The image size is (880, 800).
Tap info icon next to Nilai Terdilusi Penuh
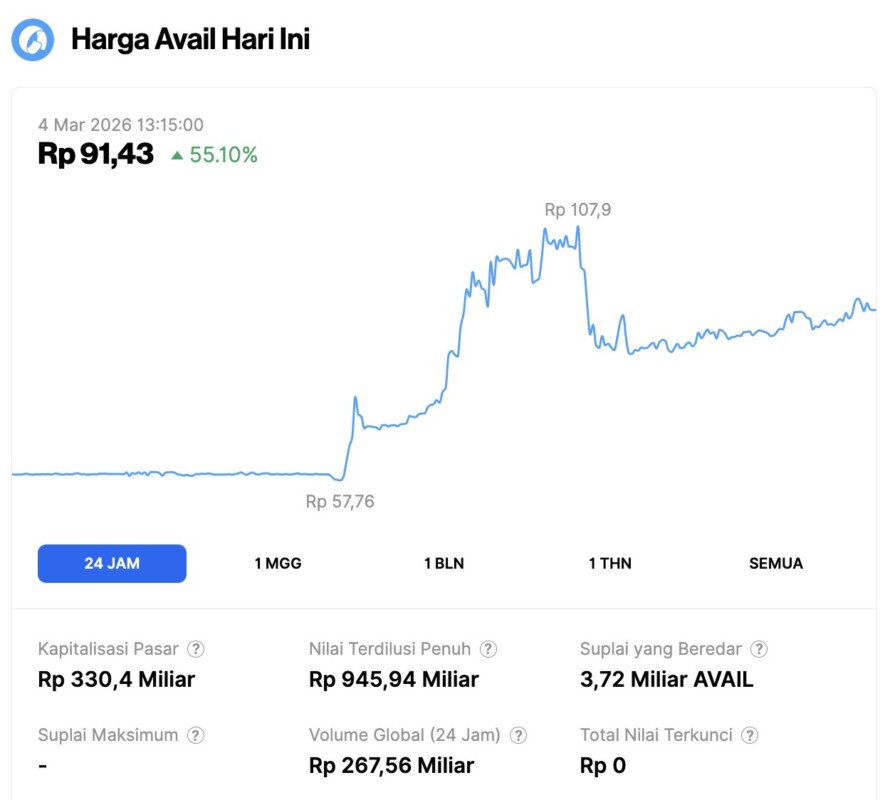point(488,649)
